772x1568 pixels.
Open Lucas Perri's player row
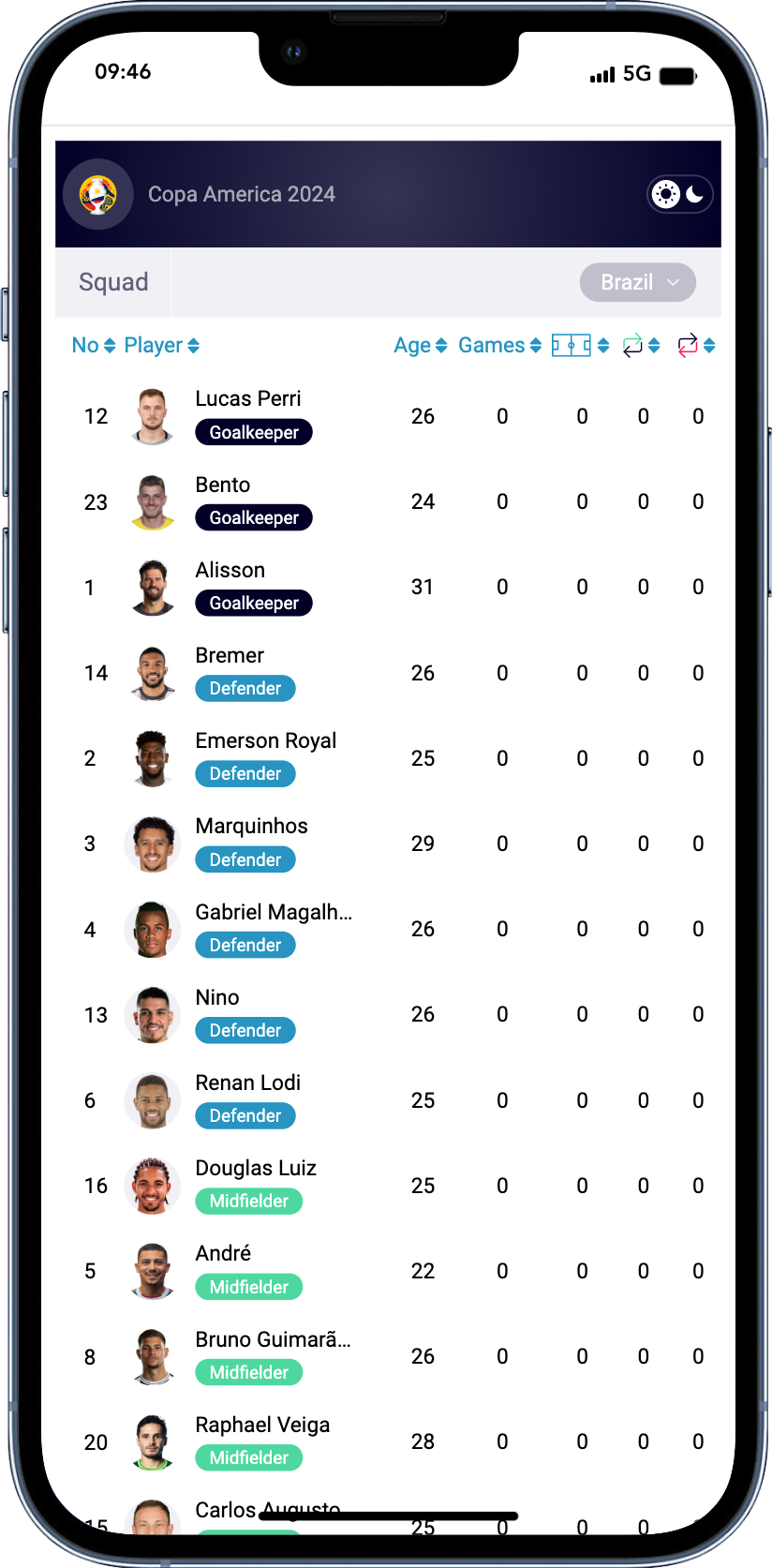click(248, 399)
